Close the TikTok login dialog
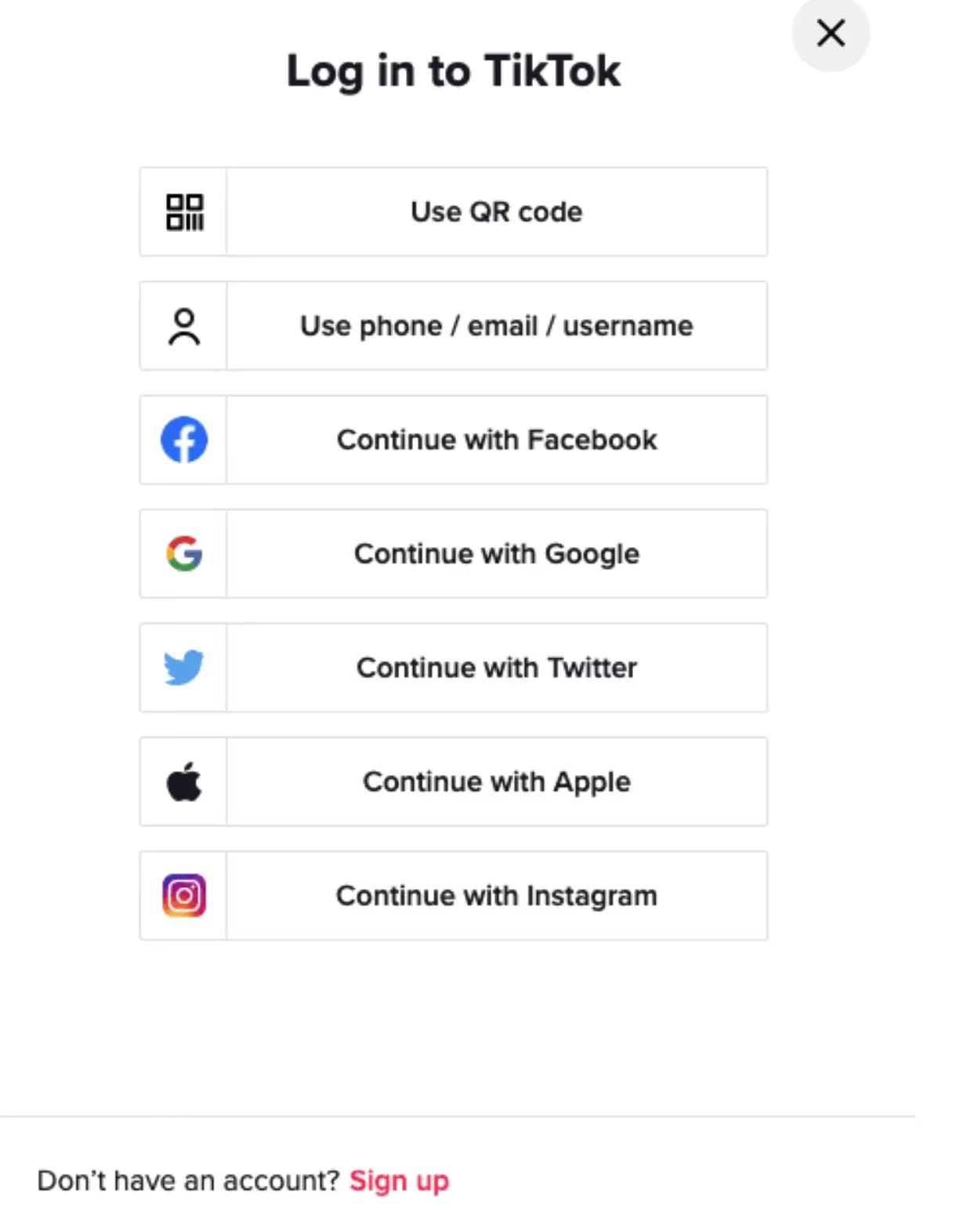The image size is (967, 1232). [x=830, y=34]
